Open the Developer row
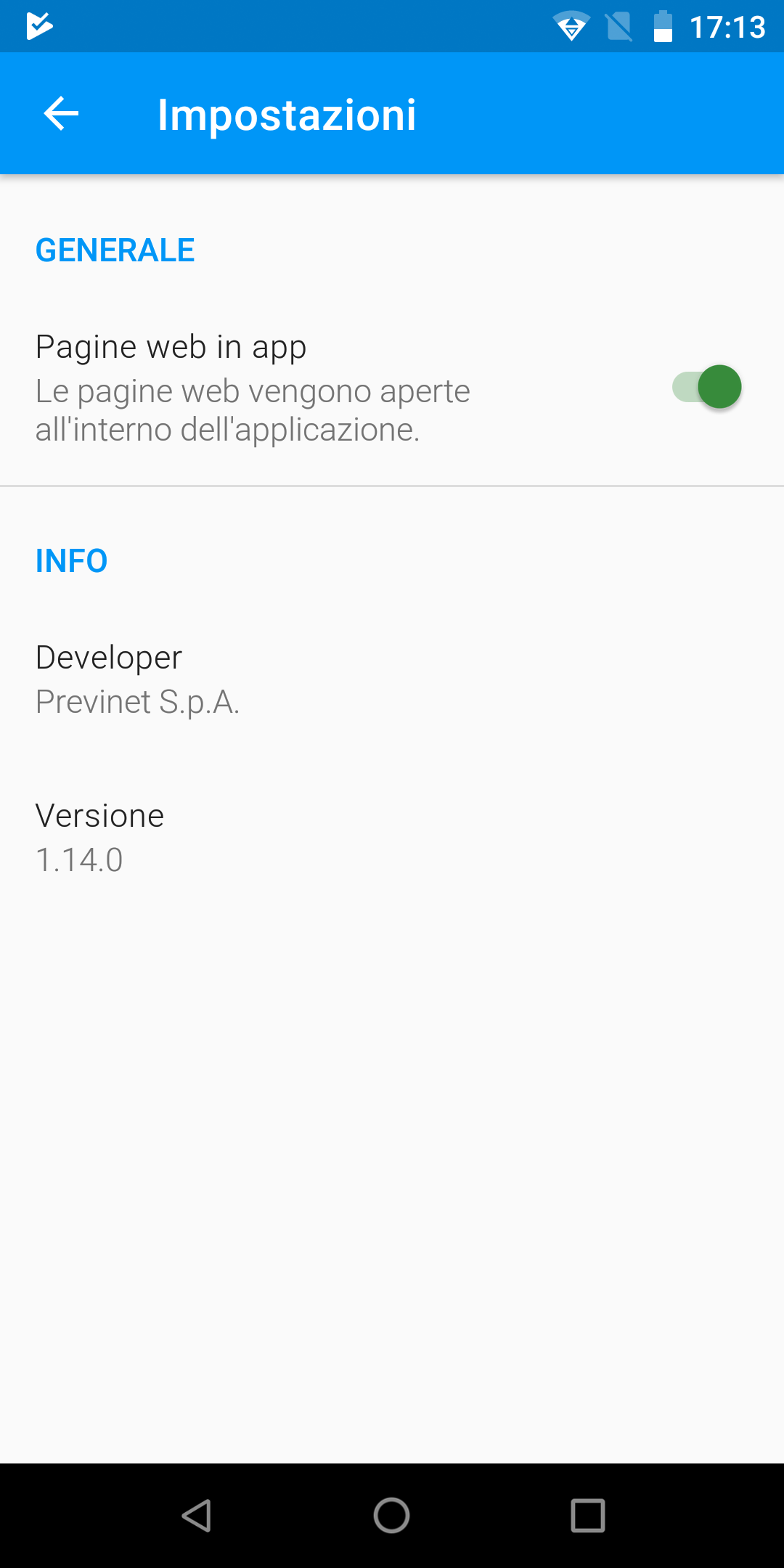Image resolution: width=784 pixels, height=1568 pixels. point(392,679)
